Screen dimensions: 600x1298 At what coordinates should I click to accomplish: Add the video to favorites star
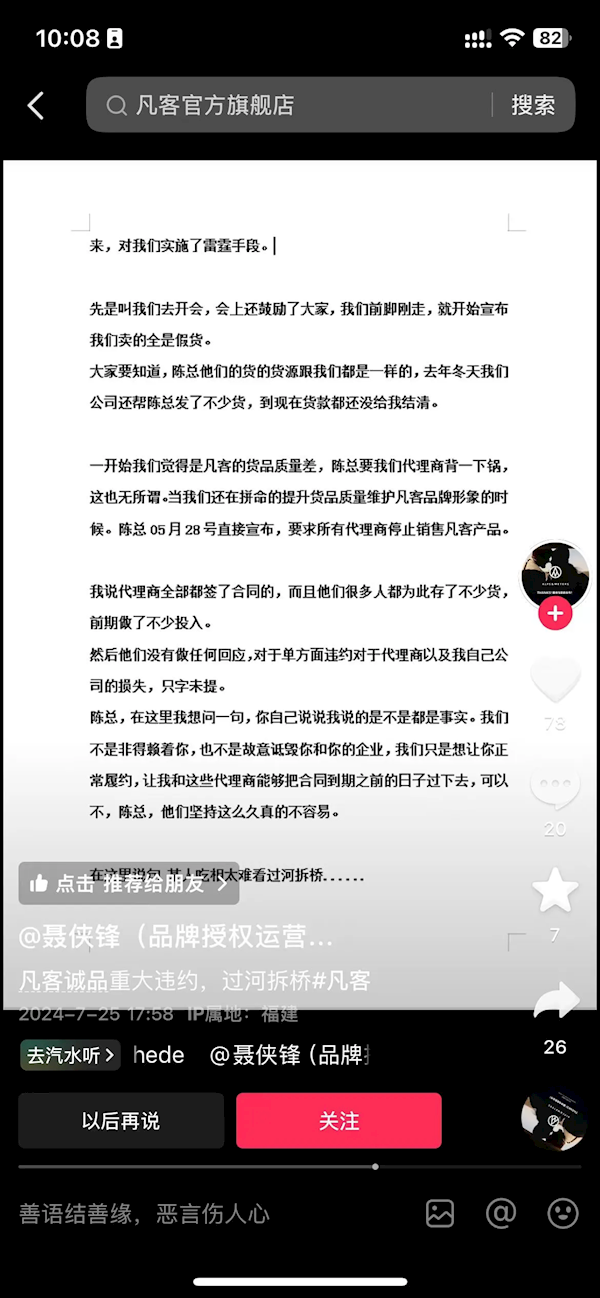coord(555,890)
